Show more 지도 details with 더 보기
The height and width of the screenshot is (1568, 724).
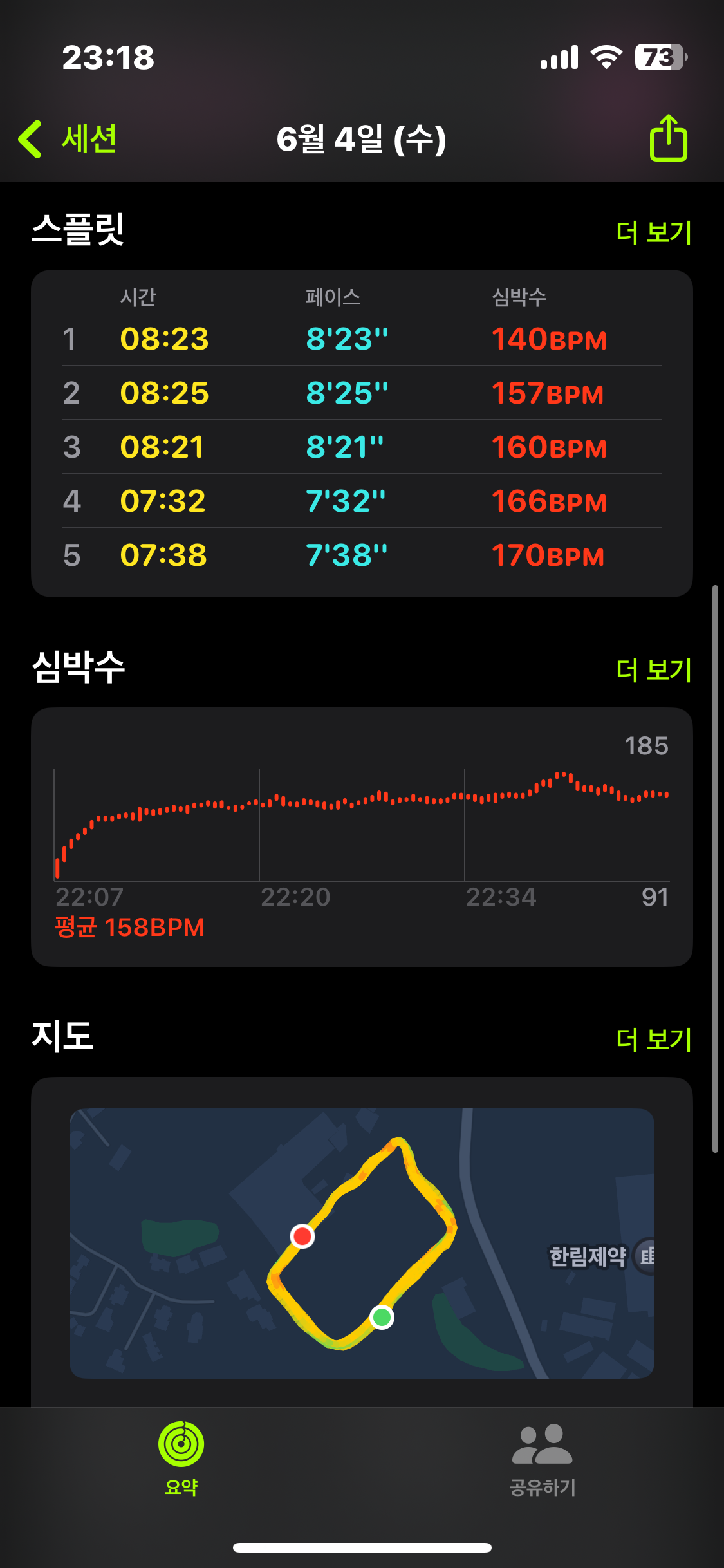point(653,1040)
